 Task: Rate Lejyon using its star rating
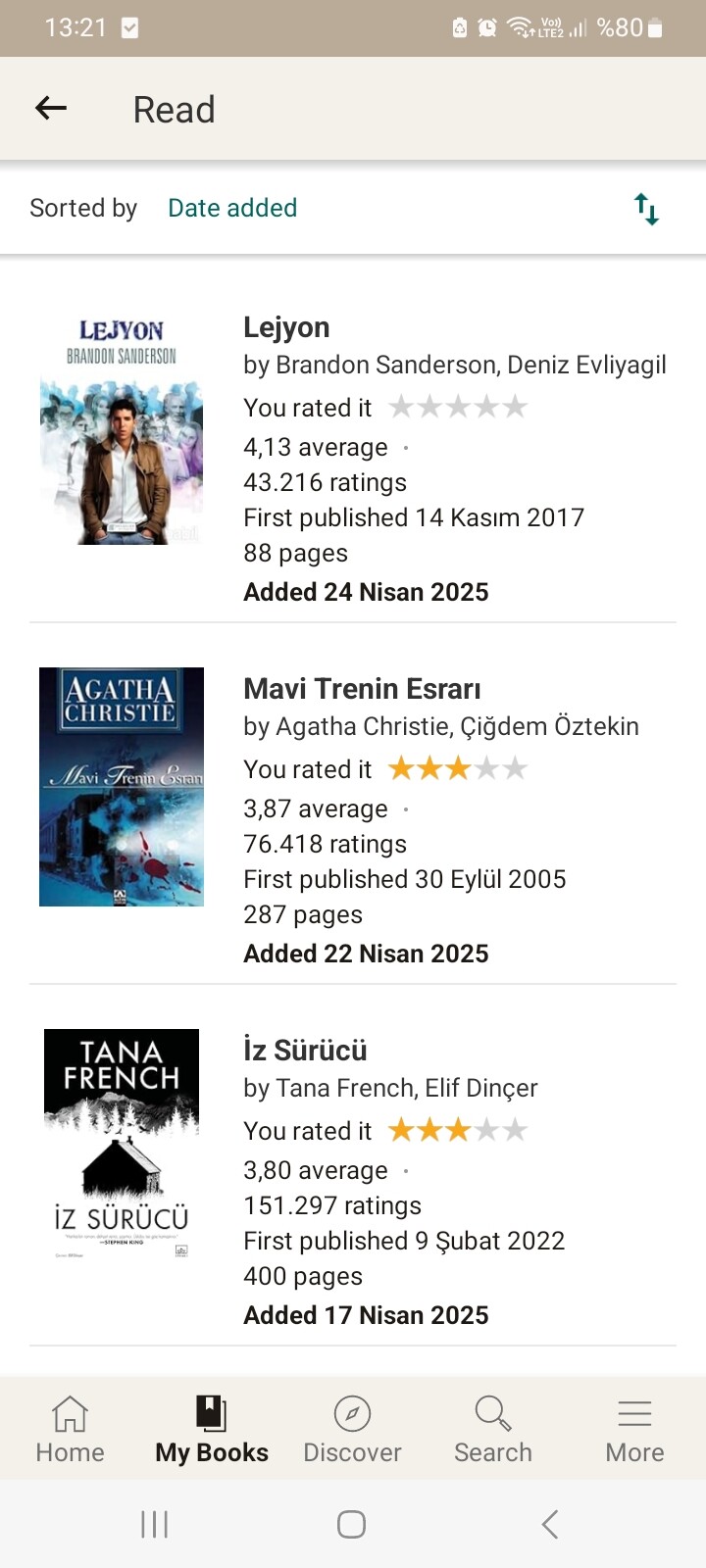[458, 408]
